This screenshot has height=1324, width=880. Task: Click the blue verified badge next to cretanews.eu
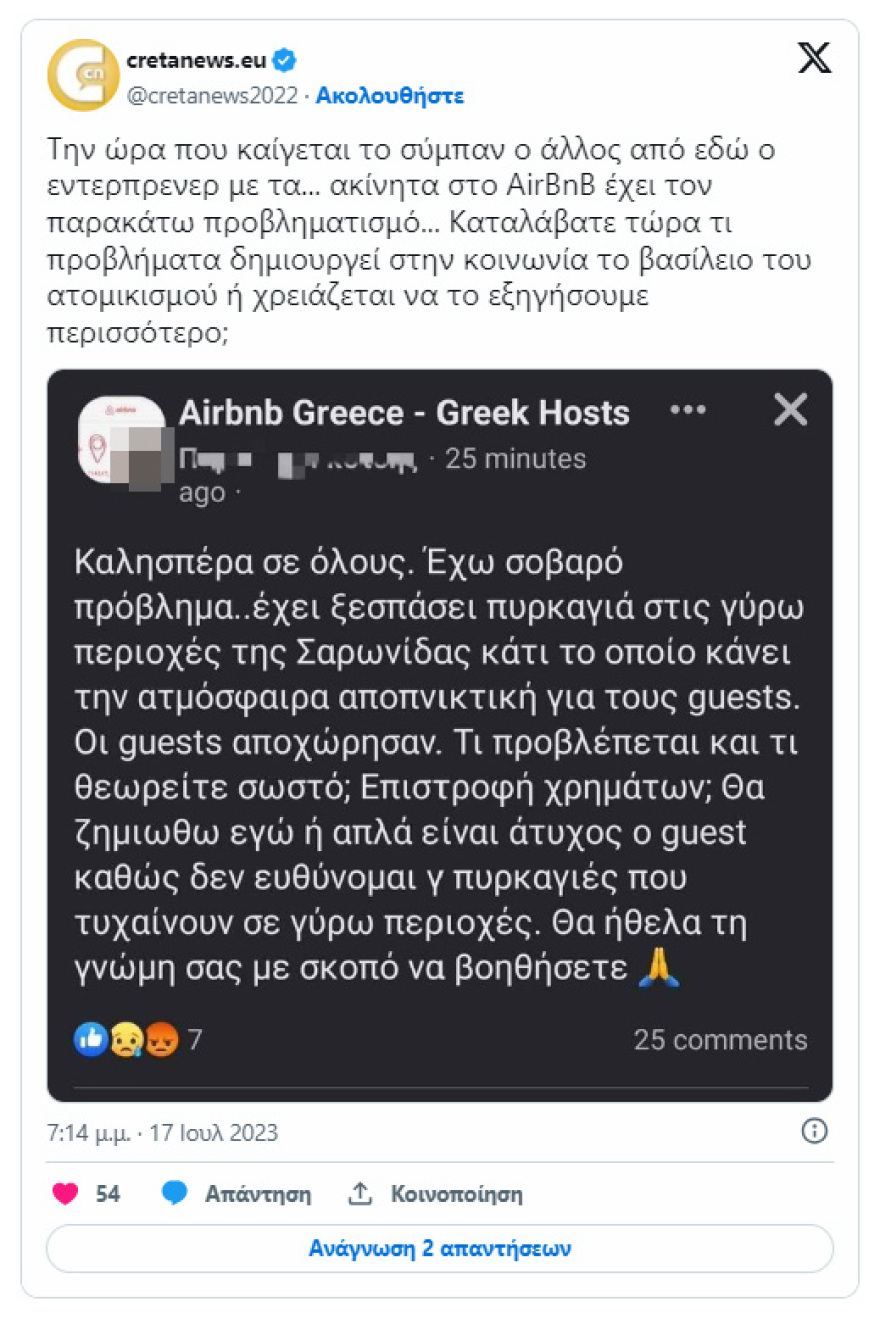coord(285,60)
